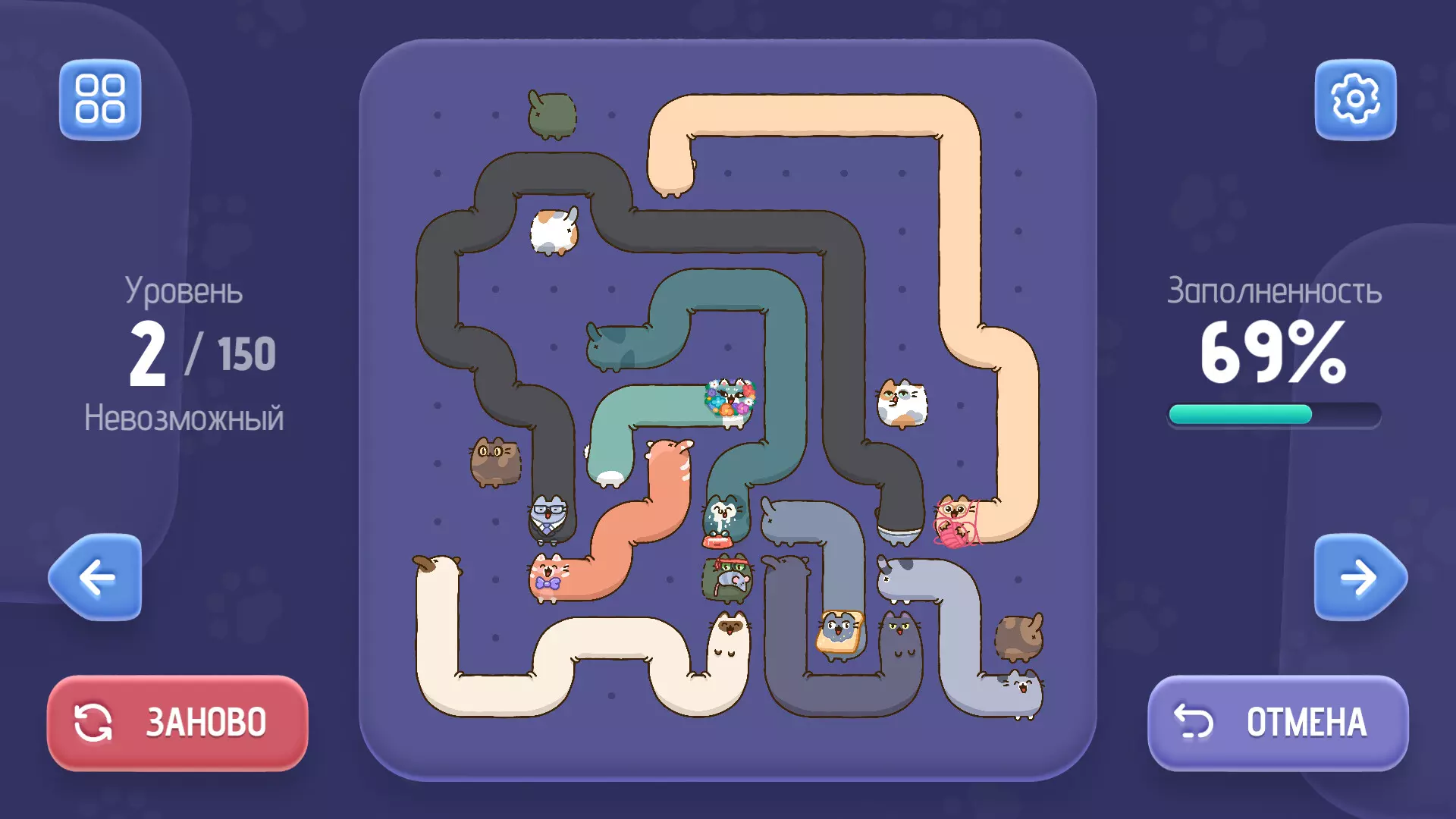
Task: Select the white calico cat in the board's right half
Action: coord(902,403)
